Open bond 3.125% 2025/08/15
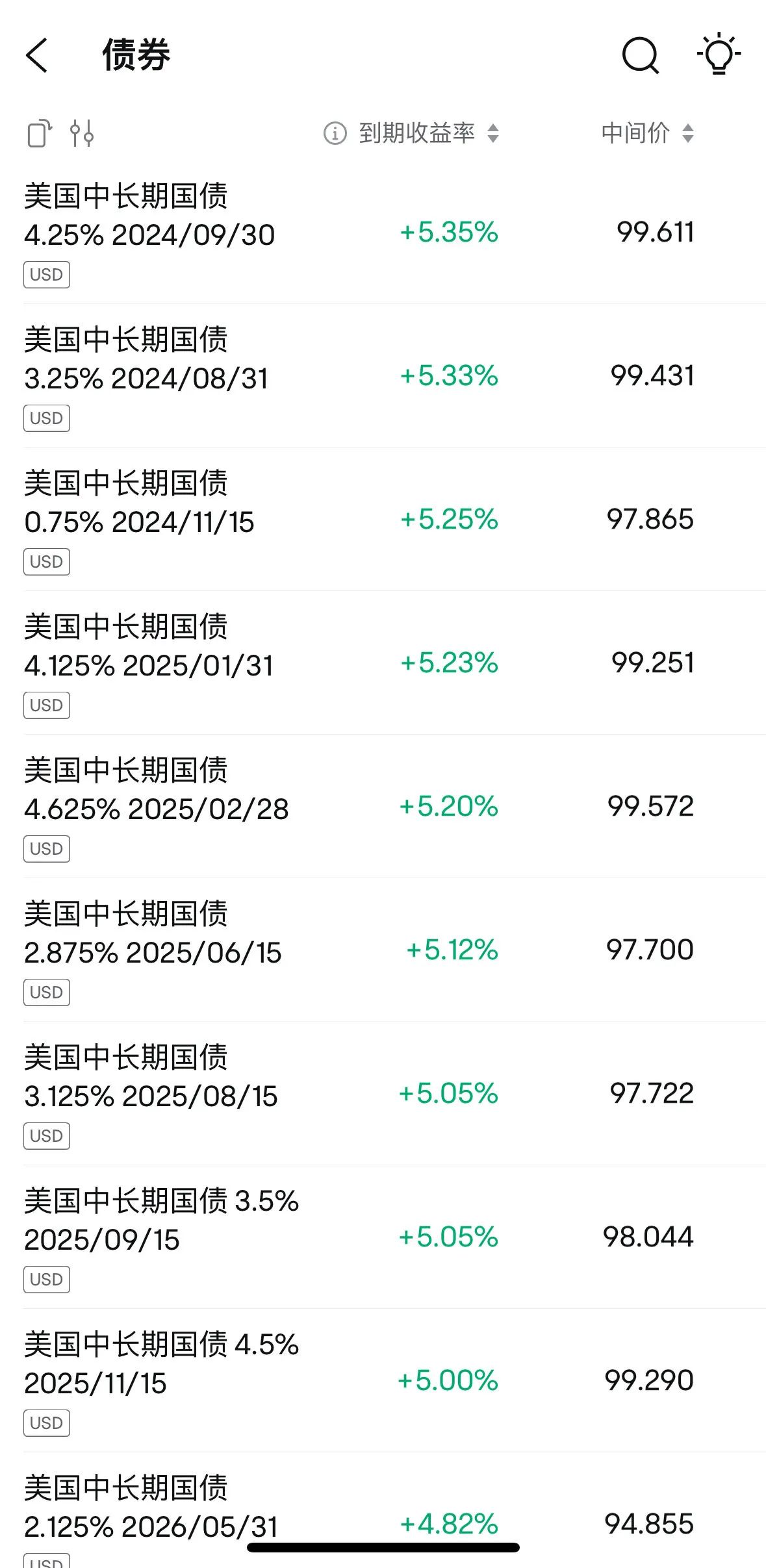The width and height of the screenshot is (766, 1568). [x=383, y=1094]
